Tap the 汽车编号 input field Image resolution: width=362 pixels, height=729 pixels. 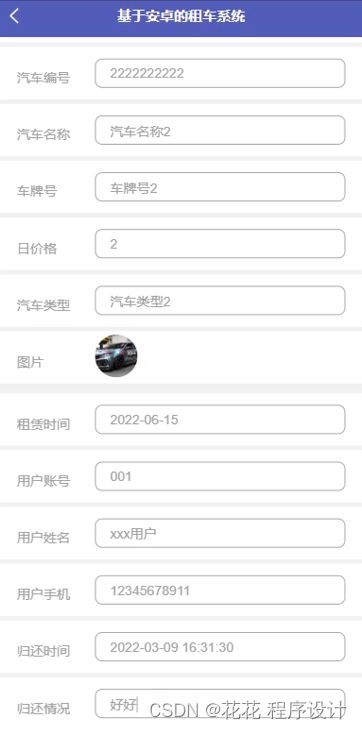[x=220, y=73]
